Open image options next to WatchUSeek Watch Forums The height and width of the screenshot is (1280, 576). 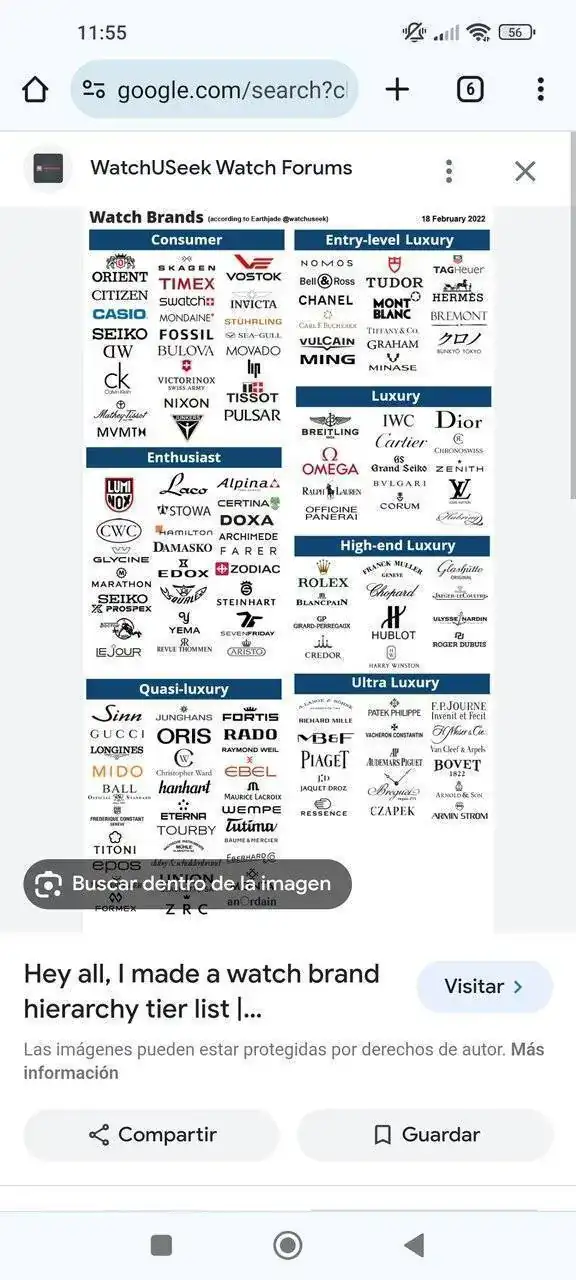point(449,170)
